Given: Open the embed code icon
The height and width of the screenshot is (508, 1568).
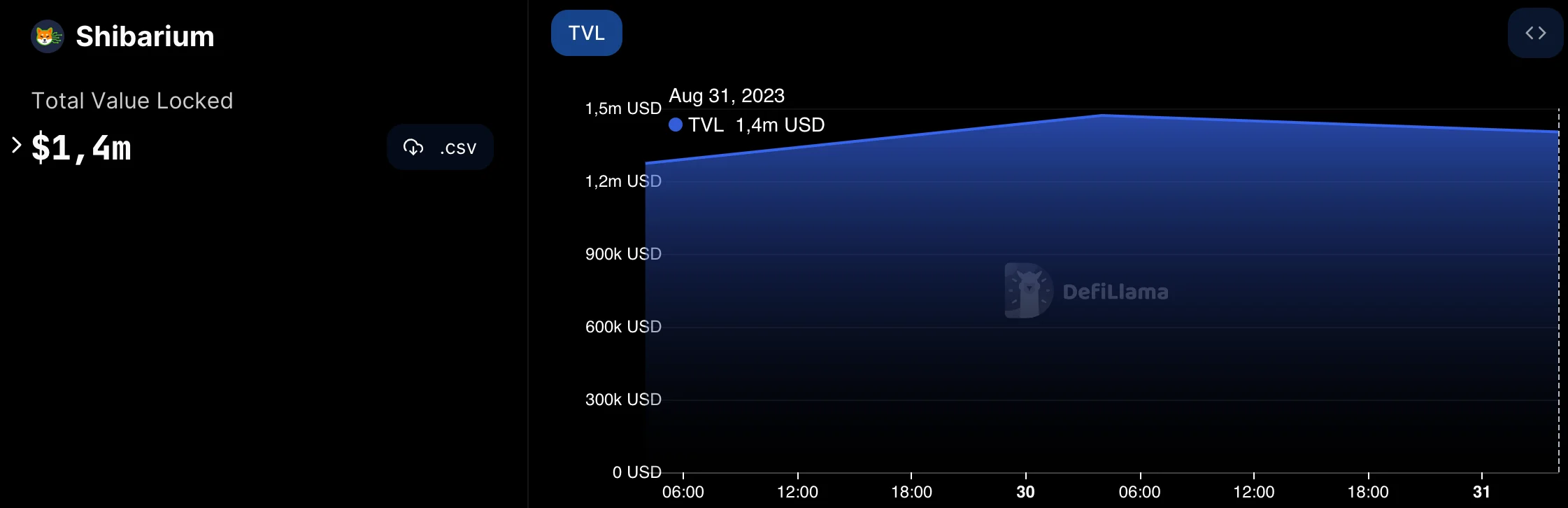Looking at the screenshot, I should (1535, 33).
